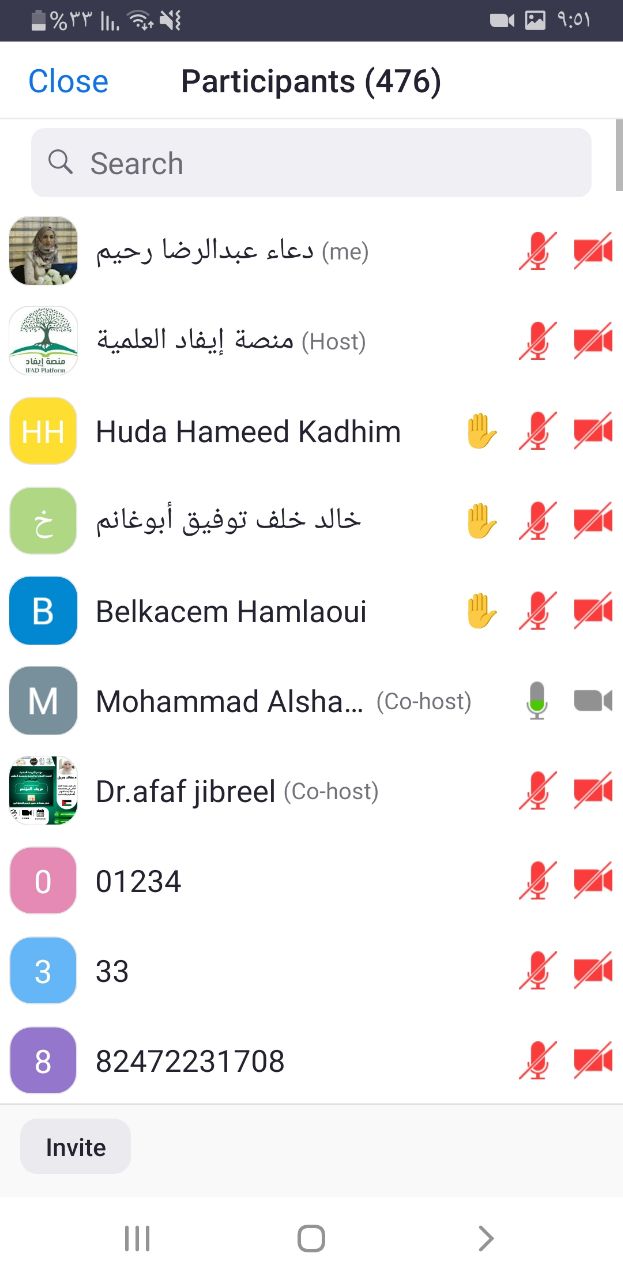Open participant 82472231708
The height and width of the screenshot is (1280, 623).
pos(311,1061)
